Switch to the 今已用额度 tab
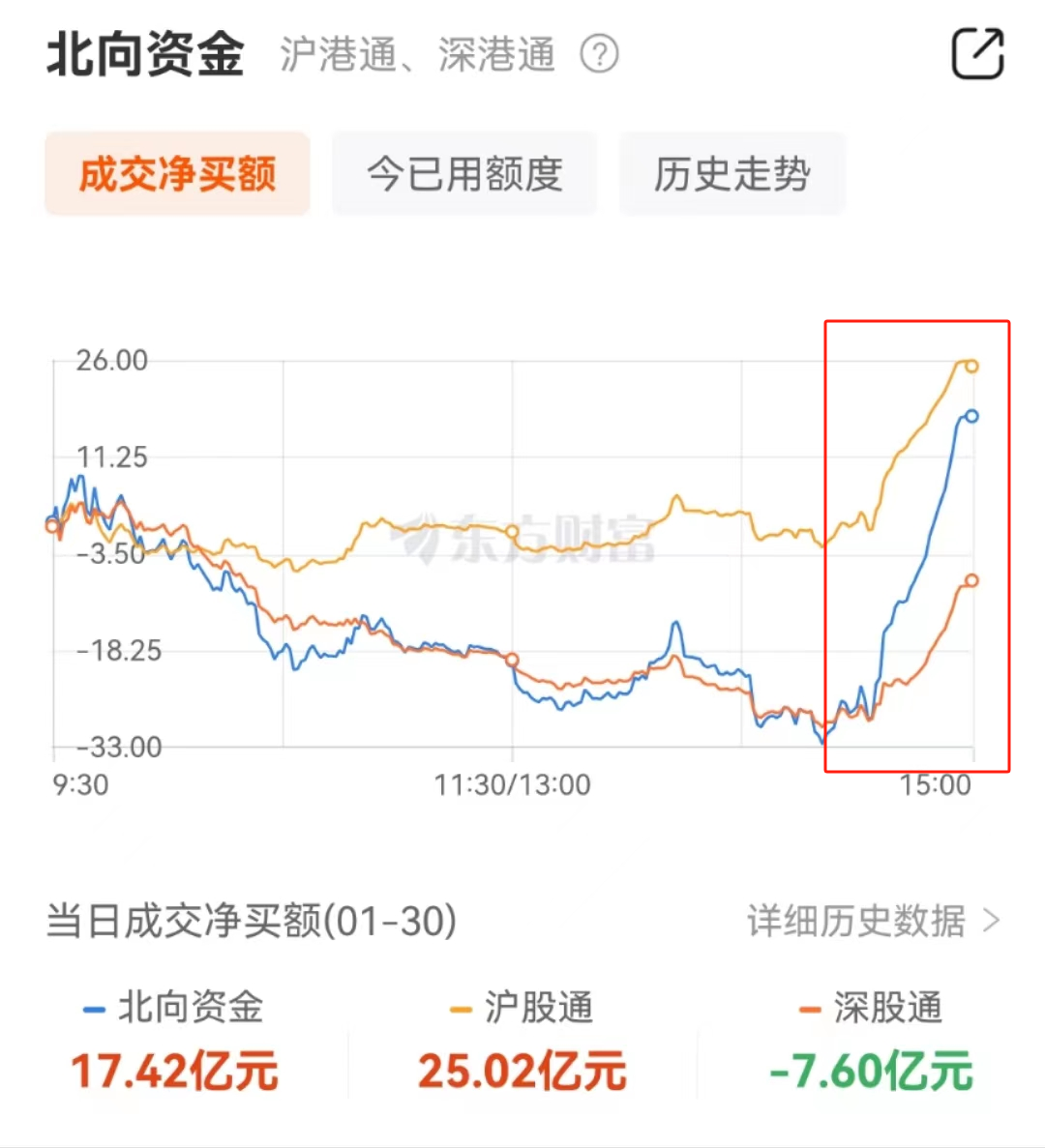The image size is (1045, 1148). click(464, 174)
